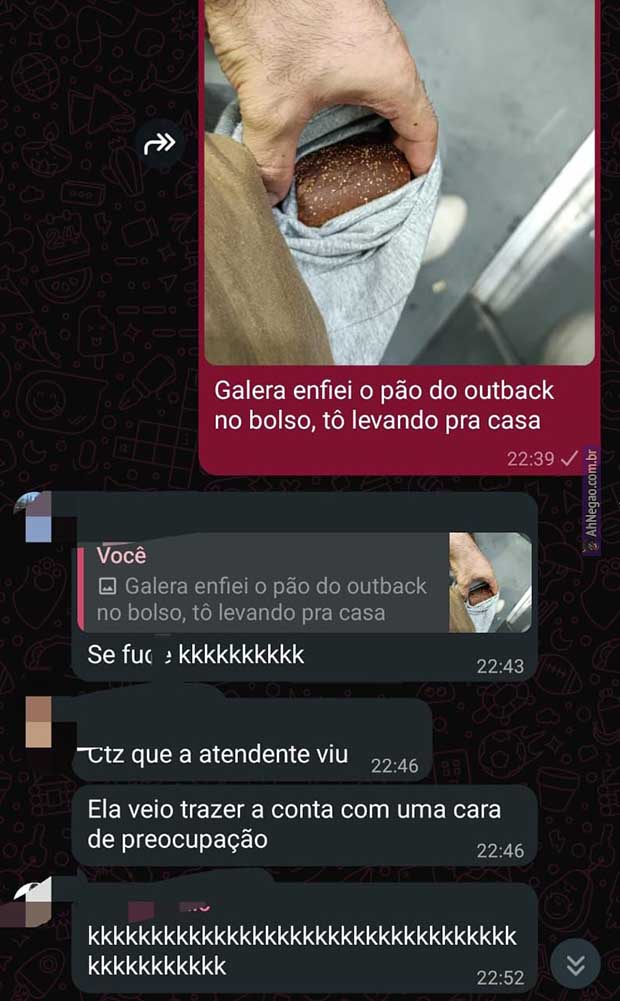The height and width of the screenshot is (1001, 620).
Task: Forward the pocketed bread photo message
Action: coord(160,144)
